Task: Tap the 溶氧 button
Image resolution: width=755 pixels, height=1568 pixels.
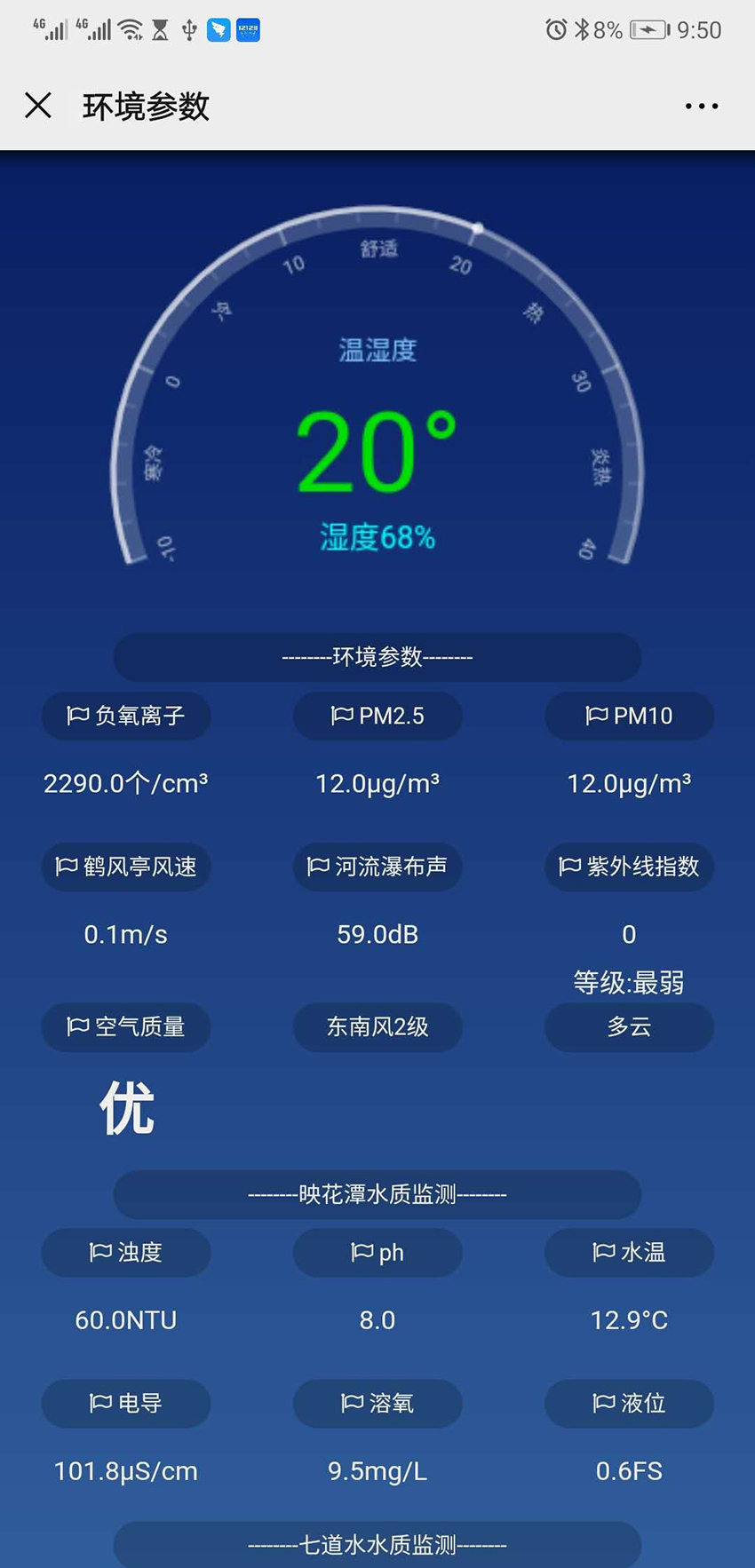Action: (x=377, y=1404)
